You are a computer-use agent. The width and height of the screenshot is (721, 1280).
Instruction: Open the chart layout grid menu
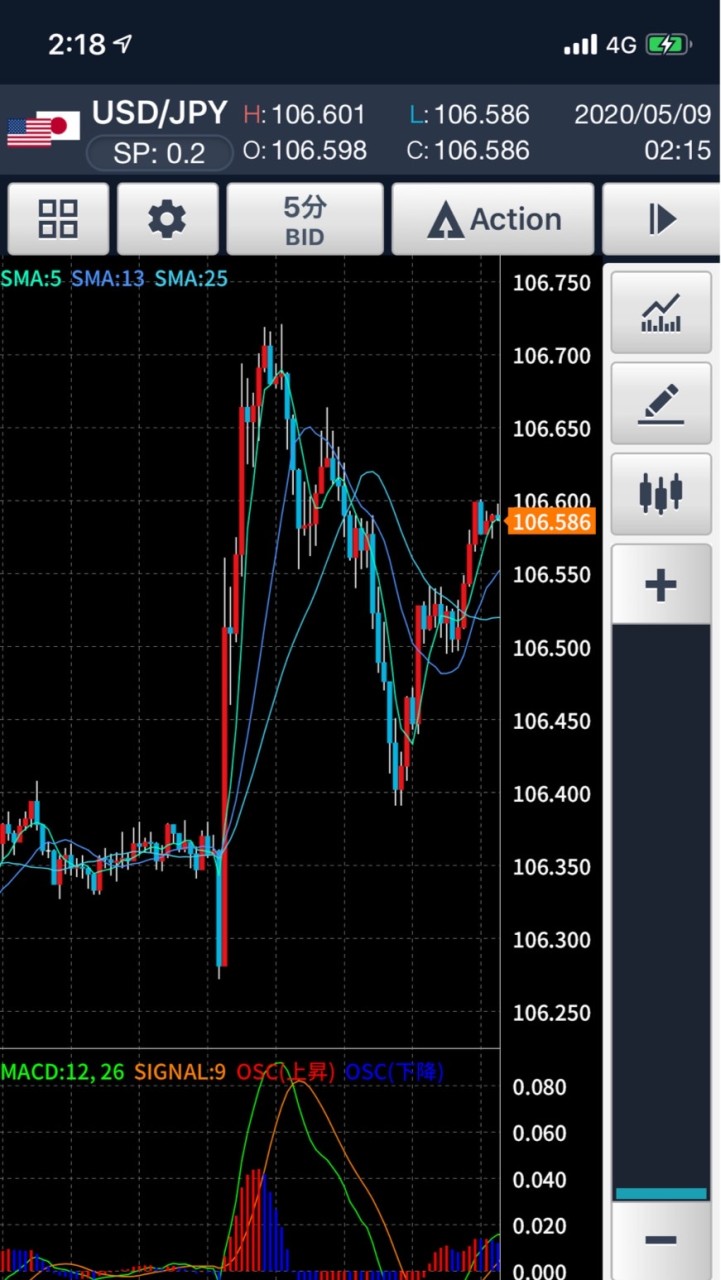coord(58,219)
